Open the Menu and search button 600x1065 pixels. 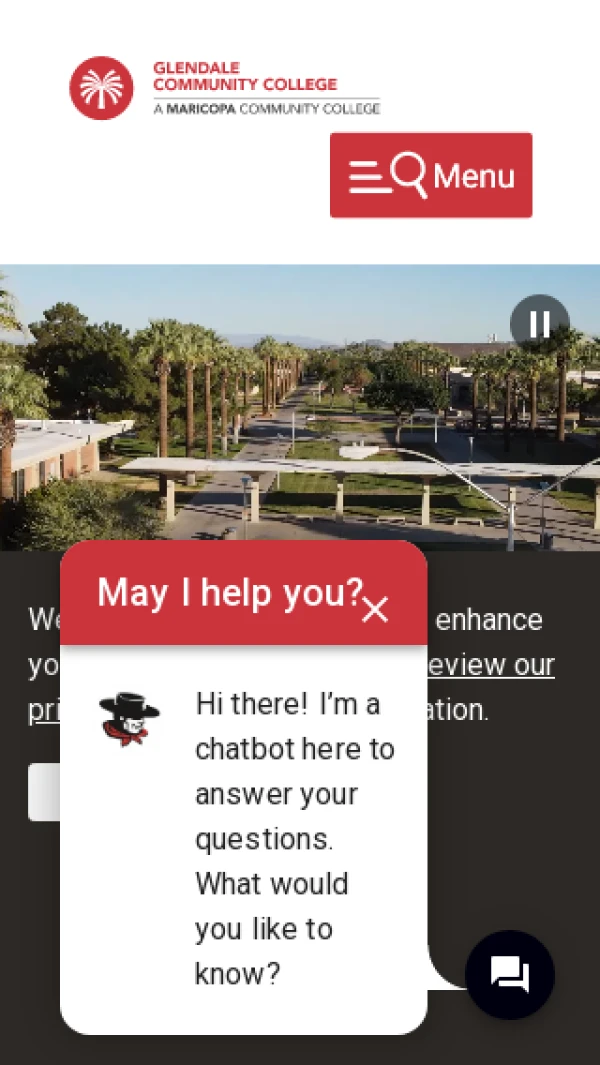pos(431,175)
